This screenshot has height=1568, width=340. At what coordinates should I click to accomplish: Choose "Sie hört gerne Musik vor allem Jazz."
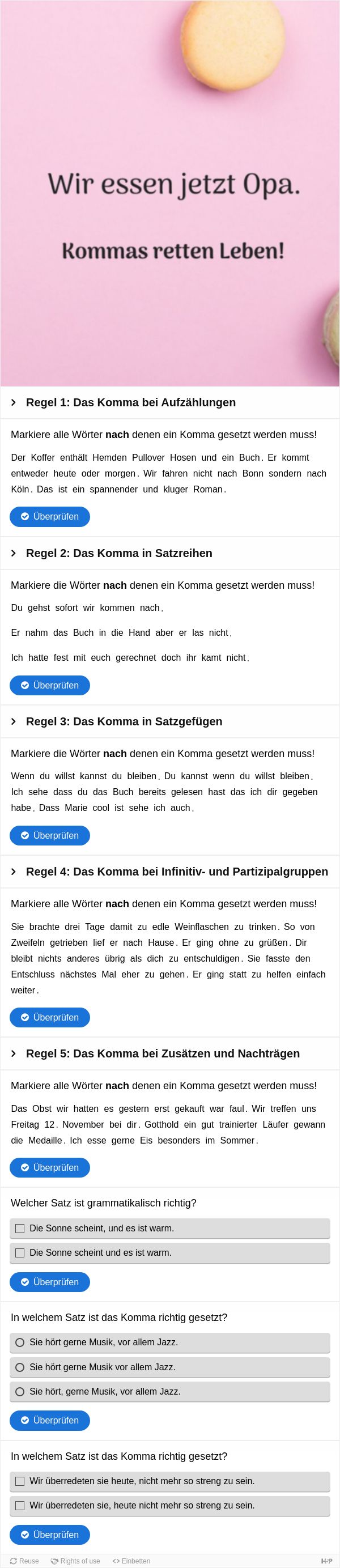point(20,1366)
